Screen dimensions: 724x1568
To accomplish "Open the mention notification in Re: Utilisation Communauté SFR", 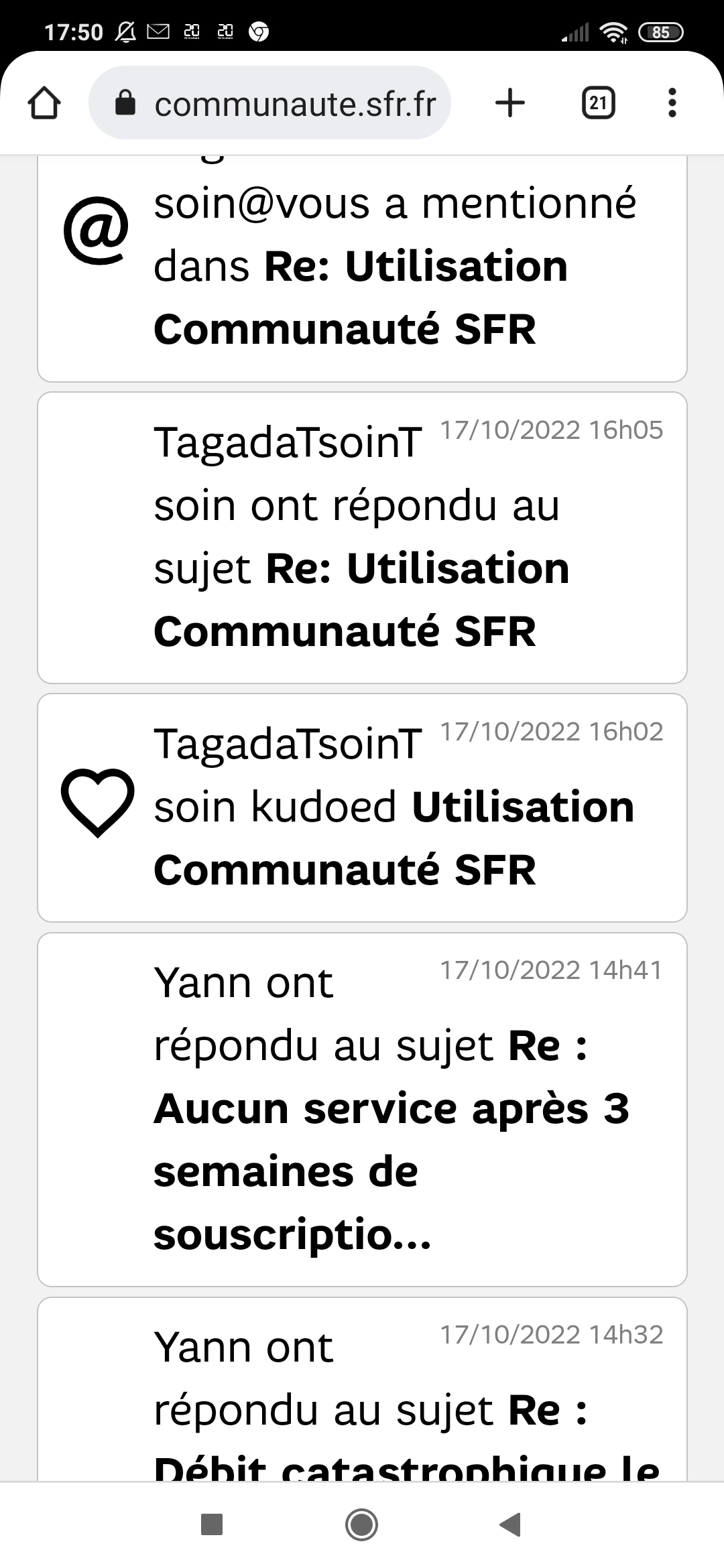I will tap(362, 268).
